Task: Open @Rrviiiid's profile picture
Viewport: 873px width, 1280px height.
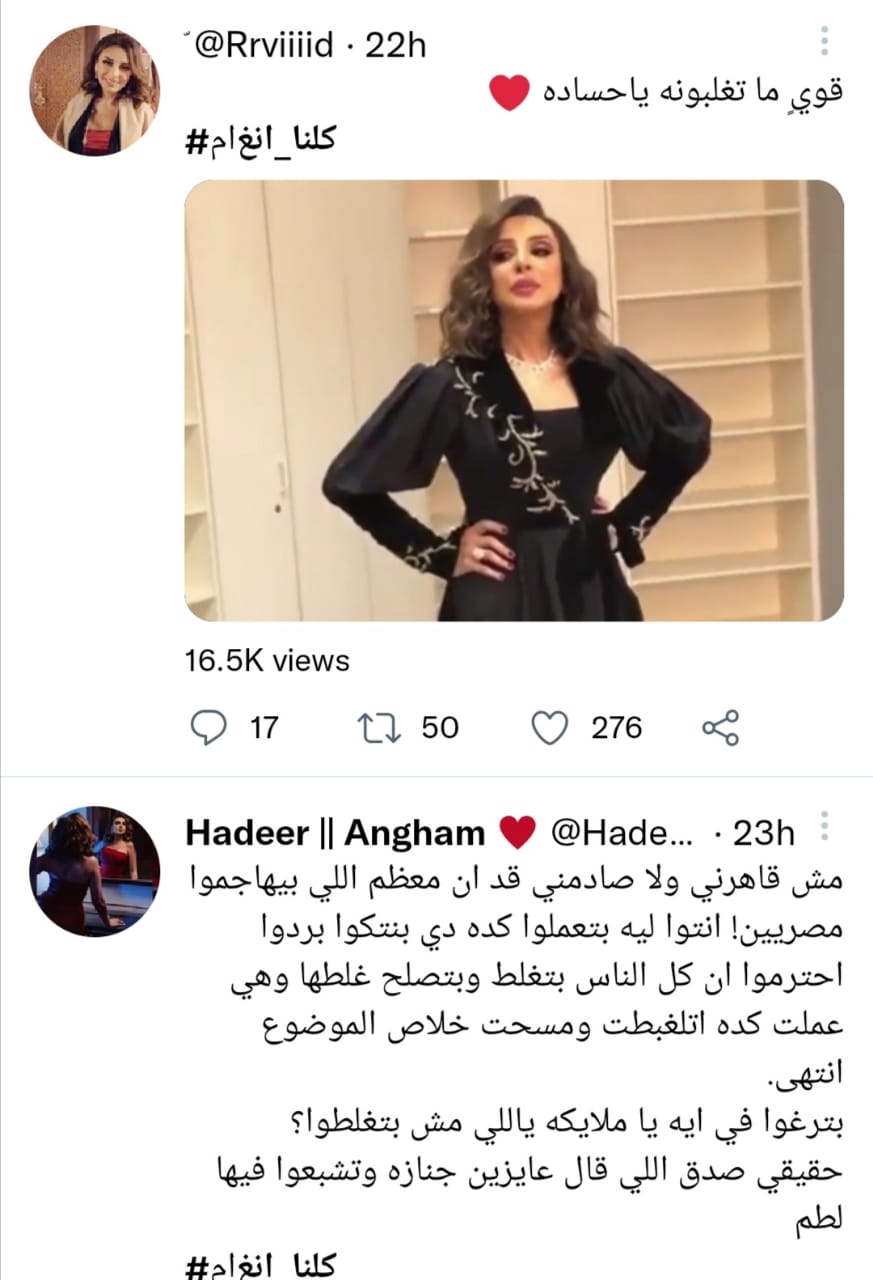Action: [x=93, y=91]
